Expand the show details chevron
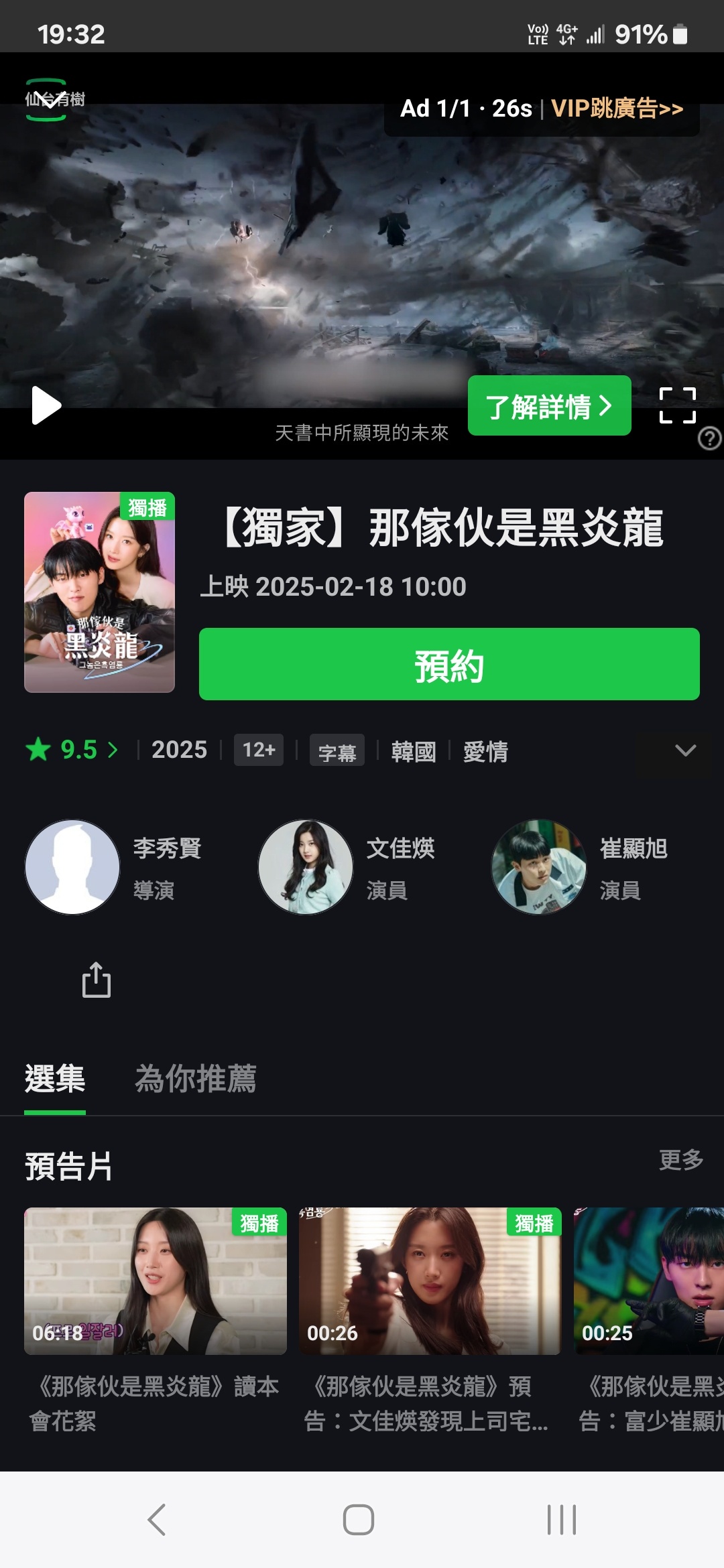The height and width of the screenshot is (1568, 724). 685,750
